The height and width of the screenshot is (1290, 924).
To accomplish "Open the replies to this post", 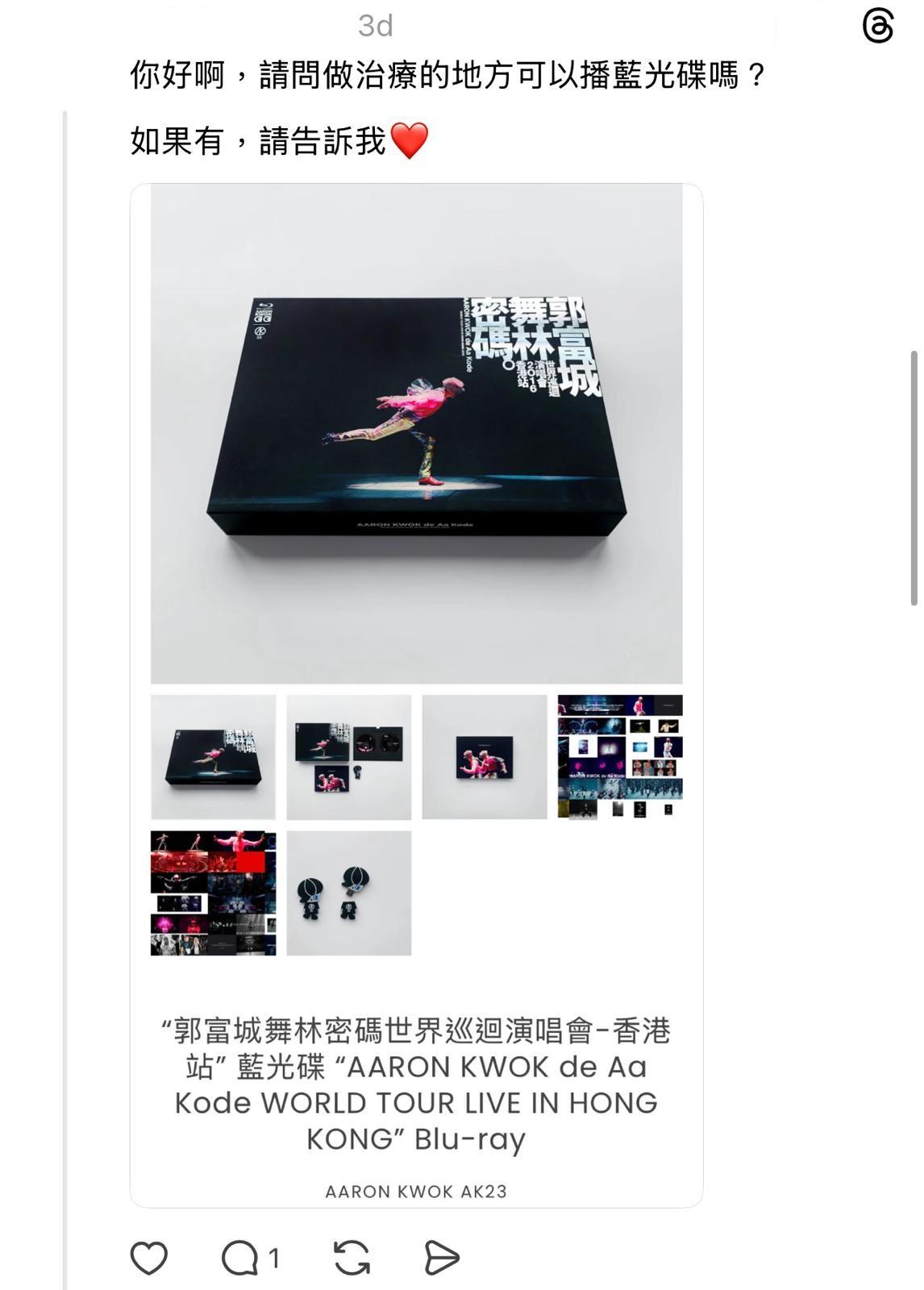I will click(240, 1258).
